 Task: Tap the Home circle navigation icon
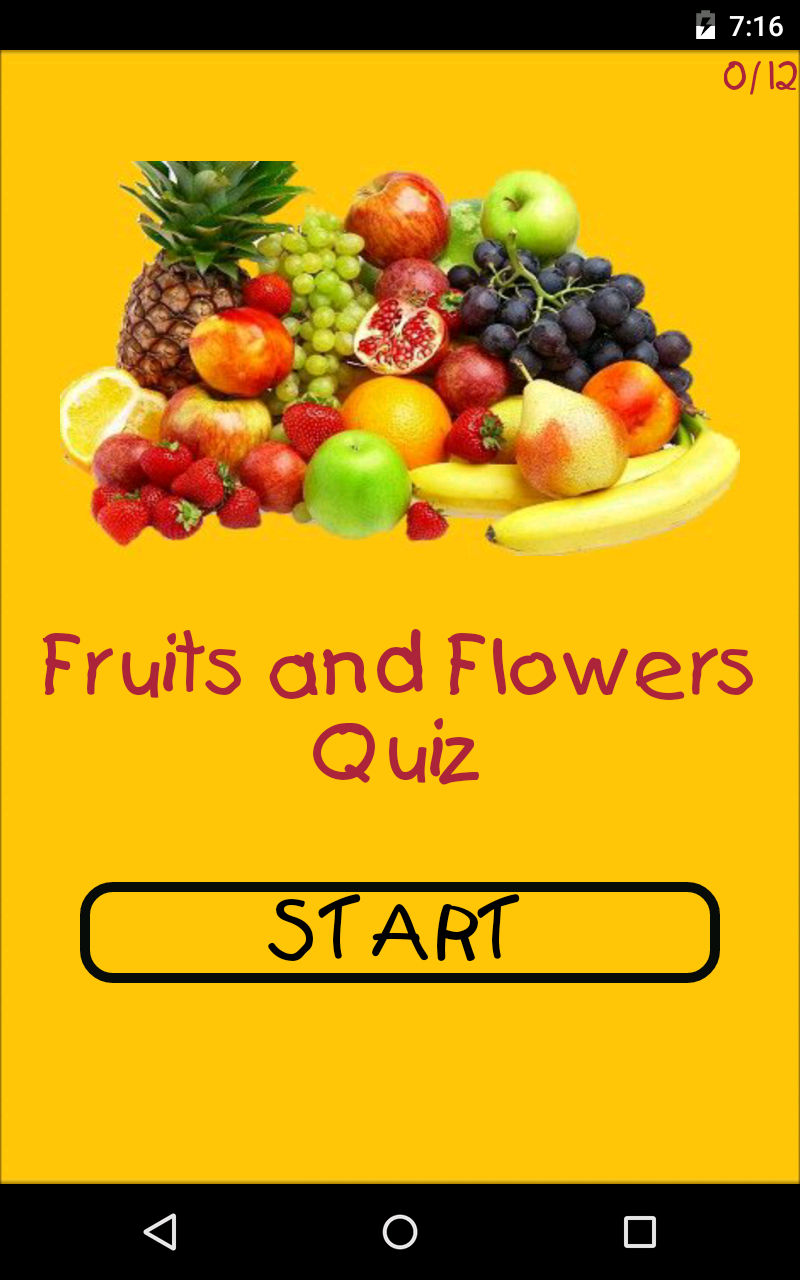tap(400, 1233)
